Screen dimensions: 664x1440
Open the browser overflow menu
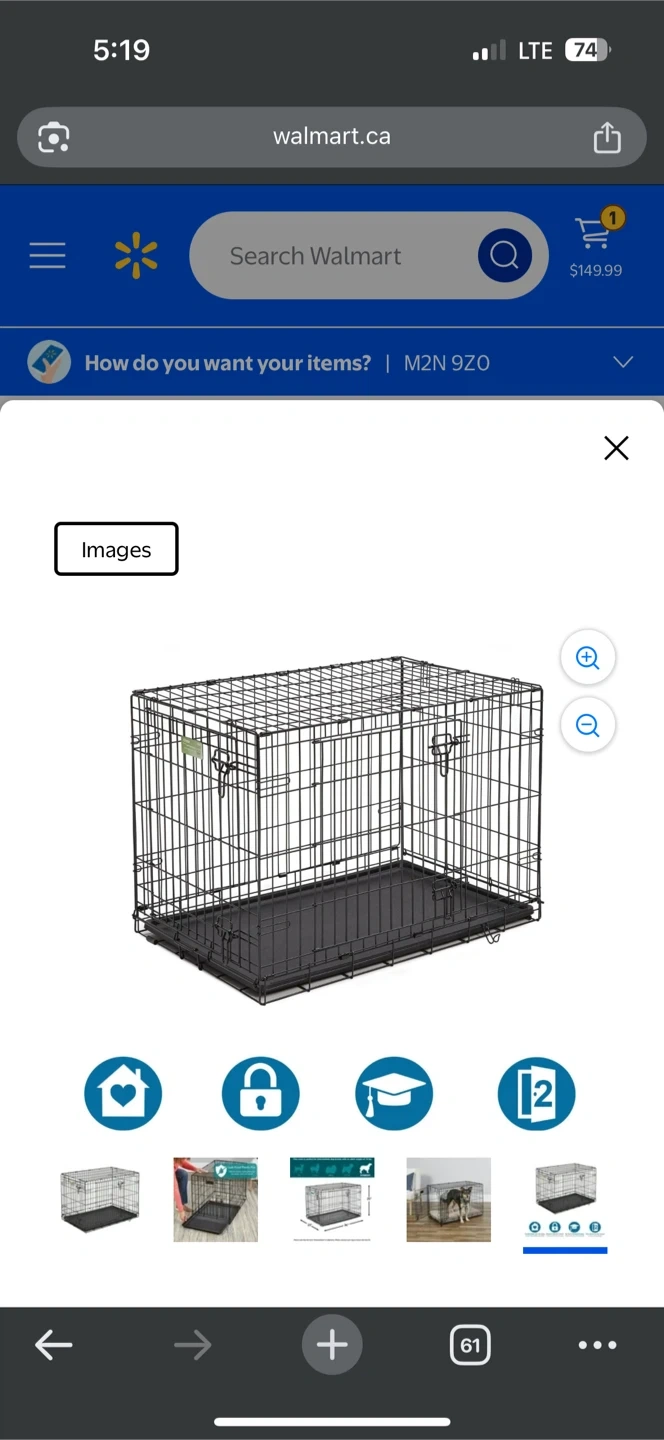coord(597,1345)
